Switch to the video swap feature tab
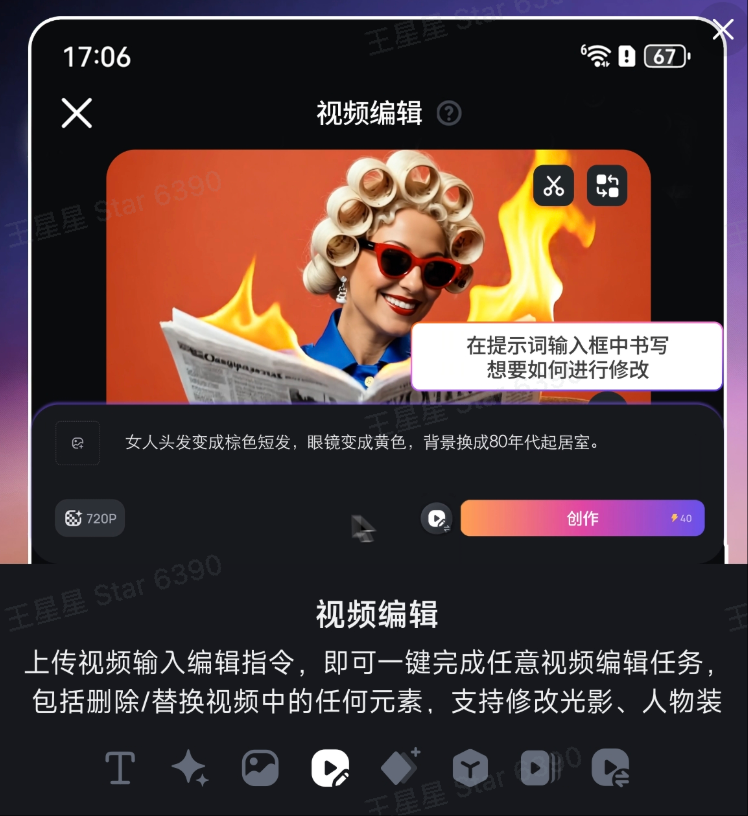Image resolution: width=748 pixels, height=816 pixels. pyautogui.click(x=609, y=768)
